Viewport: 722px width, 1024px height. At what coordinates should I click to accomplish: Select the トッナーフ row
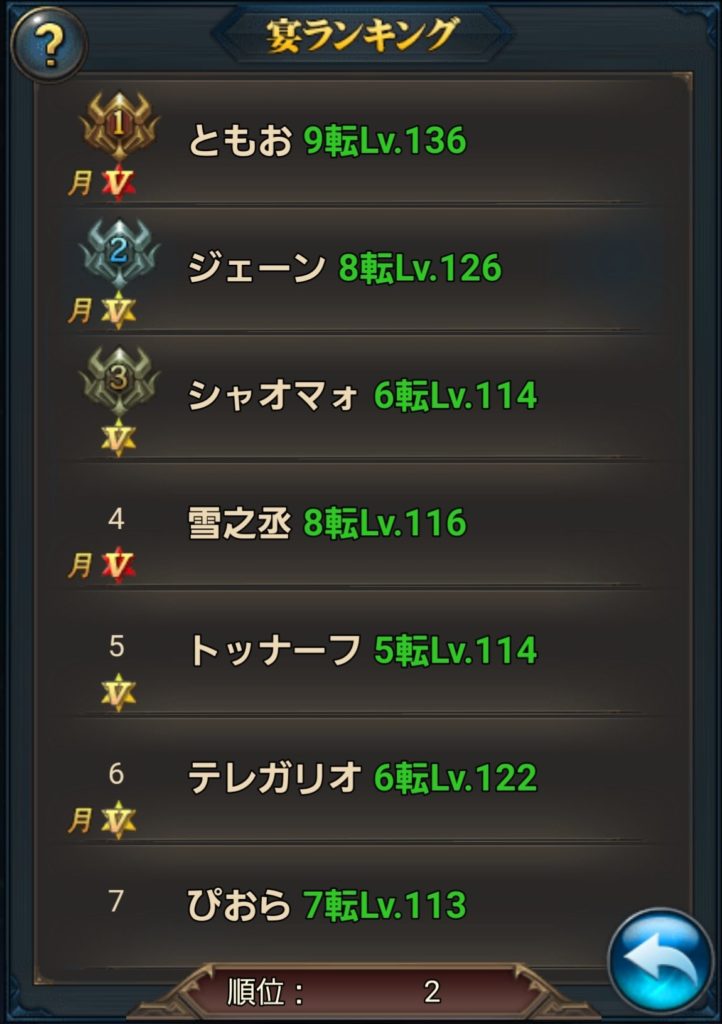(x=360, y=652)
